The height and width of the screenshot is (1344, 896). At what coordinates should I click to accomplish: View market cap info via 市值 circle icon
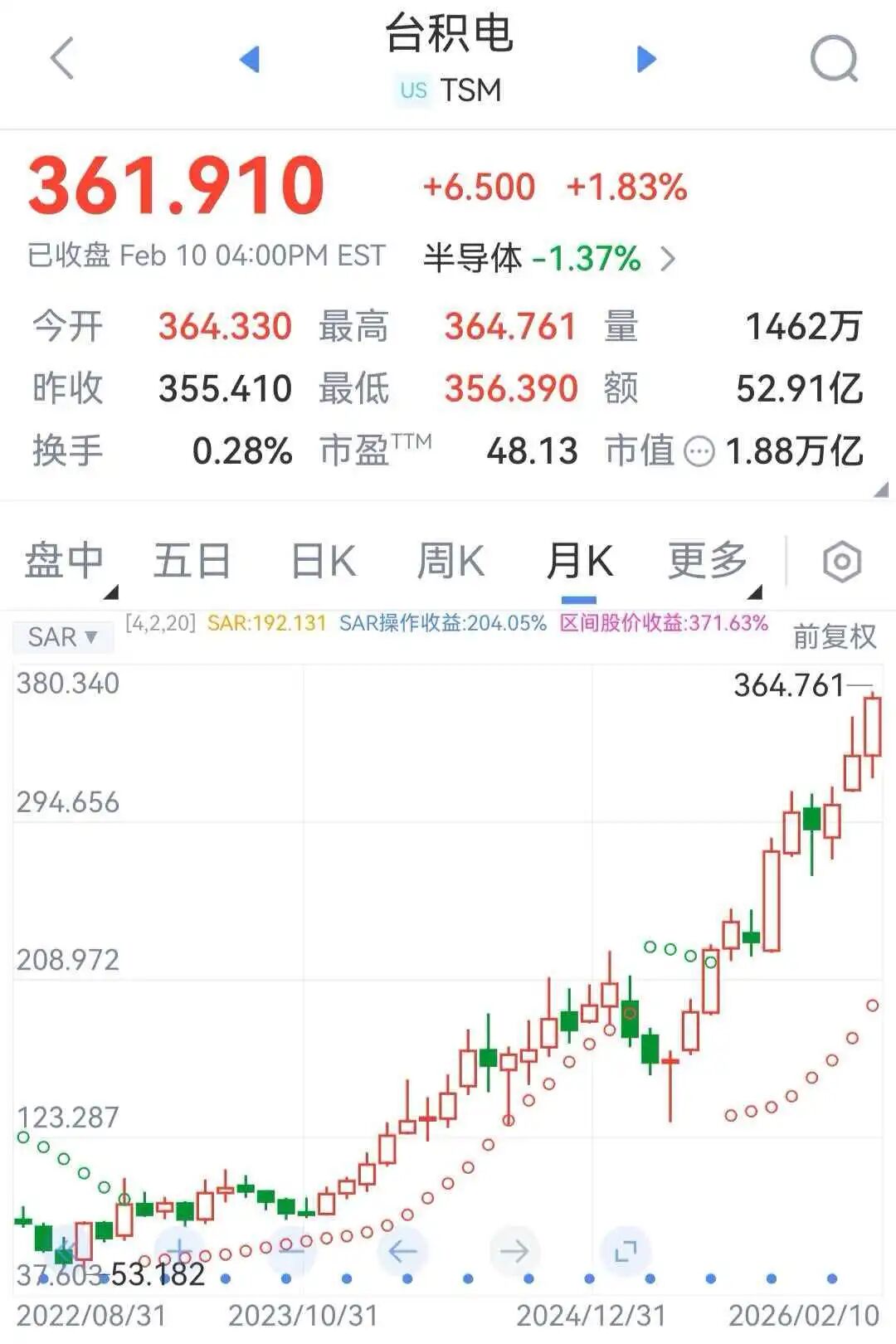tap(699, 451)
